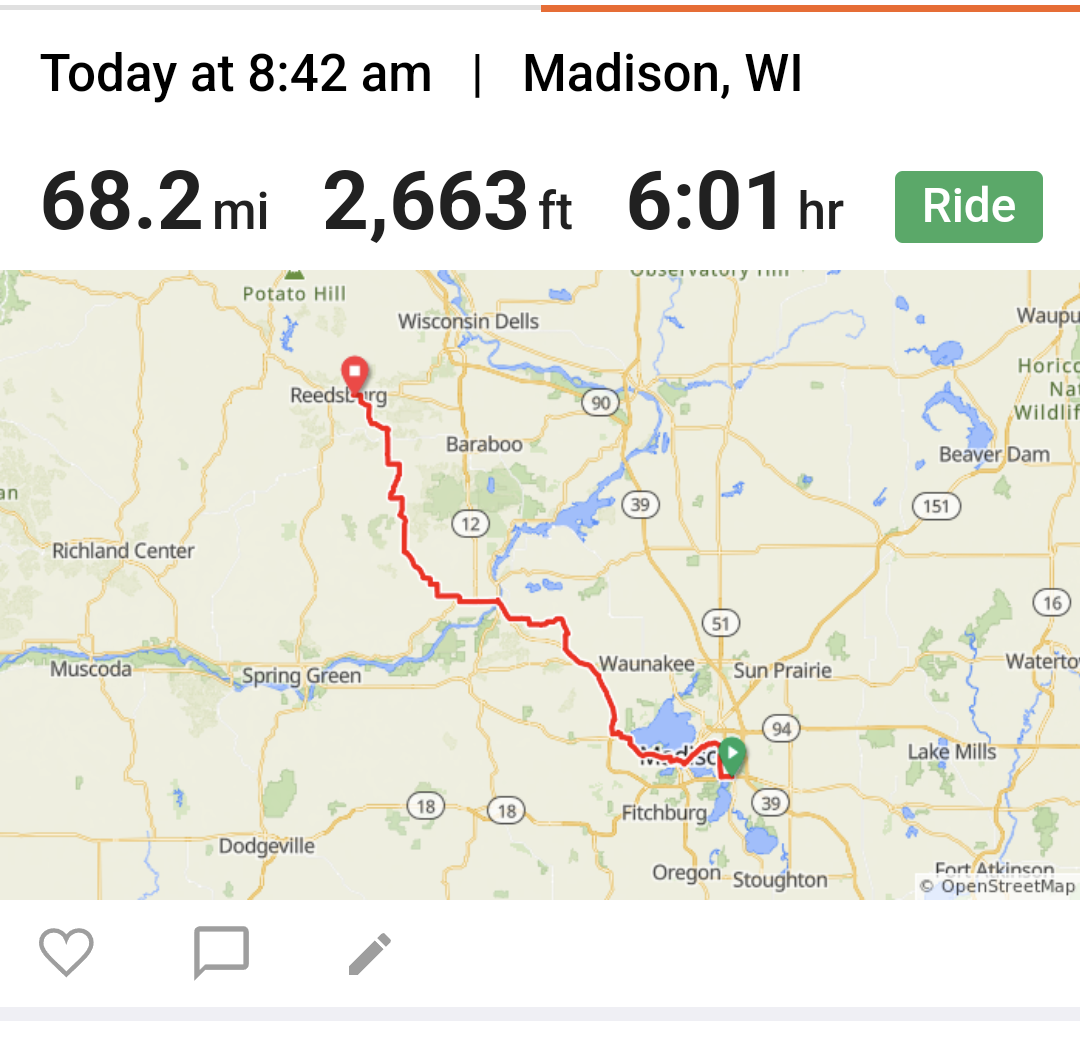Edit this ride with the pencil icon
1080x1056 pixels.
(x=369, y=953)
